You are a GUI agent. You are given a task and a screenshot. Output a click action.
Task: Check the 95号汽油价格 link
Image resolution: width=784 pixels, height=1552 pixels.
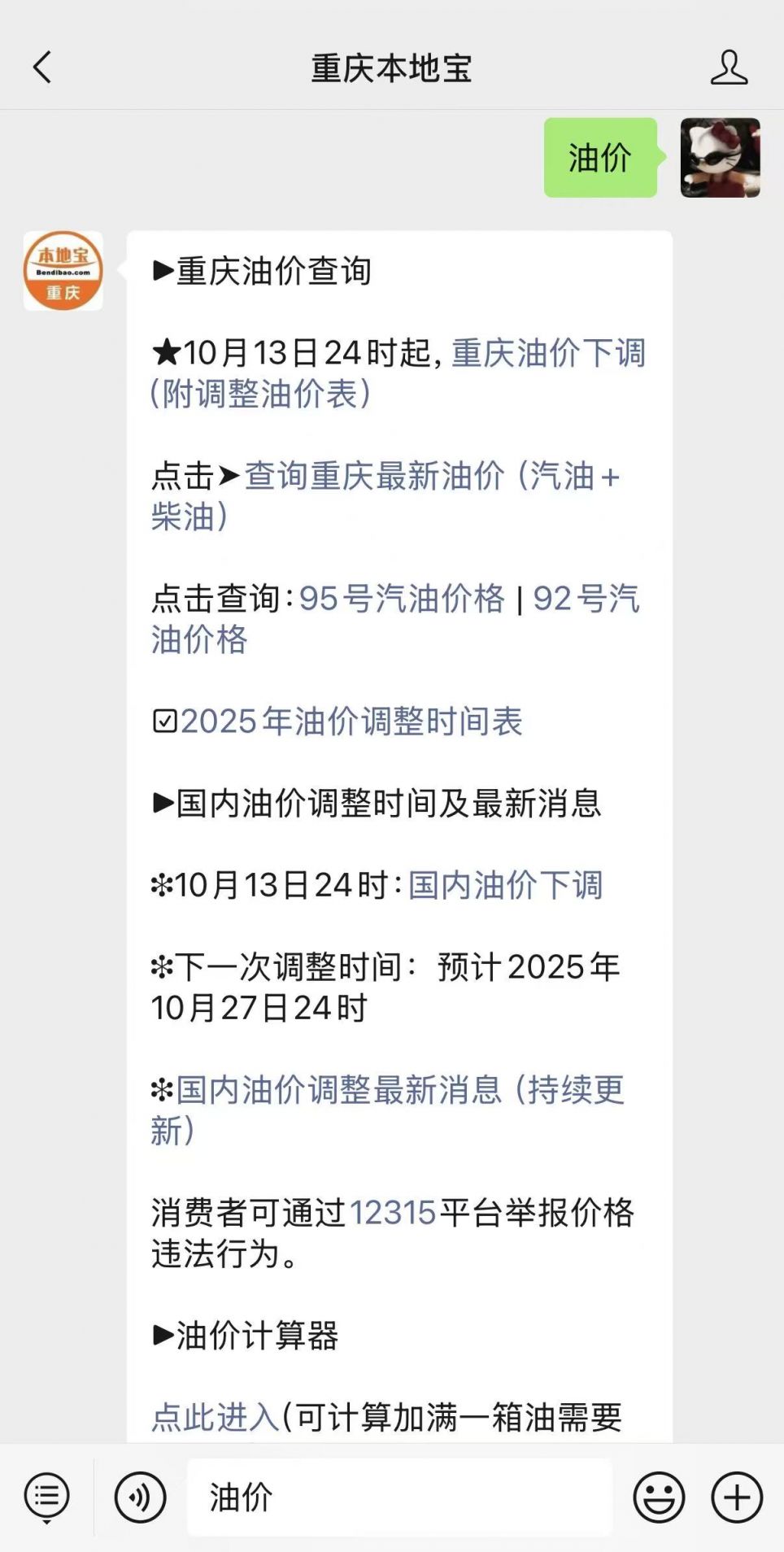click(x=402, y=599)
